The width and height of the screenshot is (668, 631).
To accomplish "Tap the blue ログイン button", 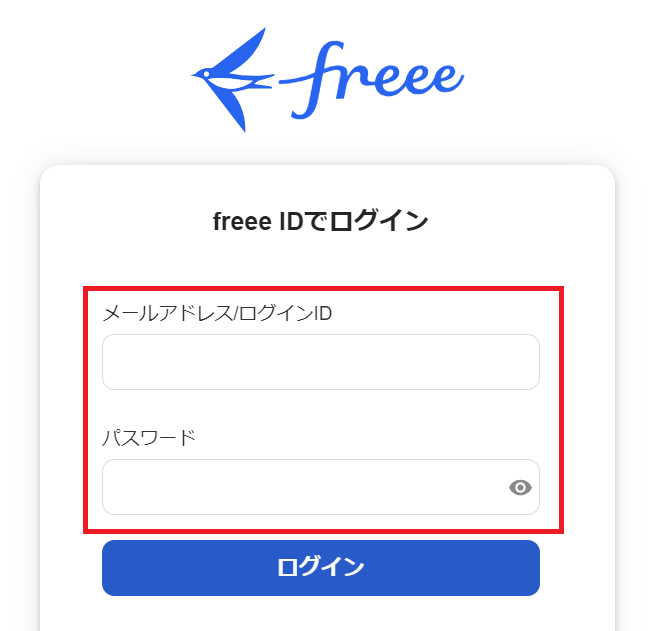I will [x=320, y=568].
